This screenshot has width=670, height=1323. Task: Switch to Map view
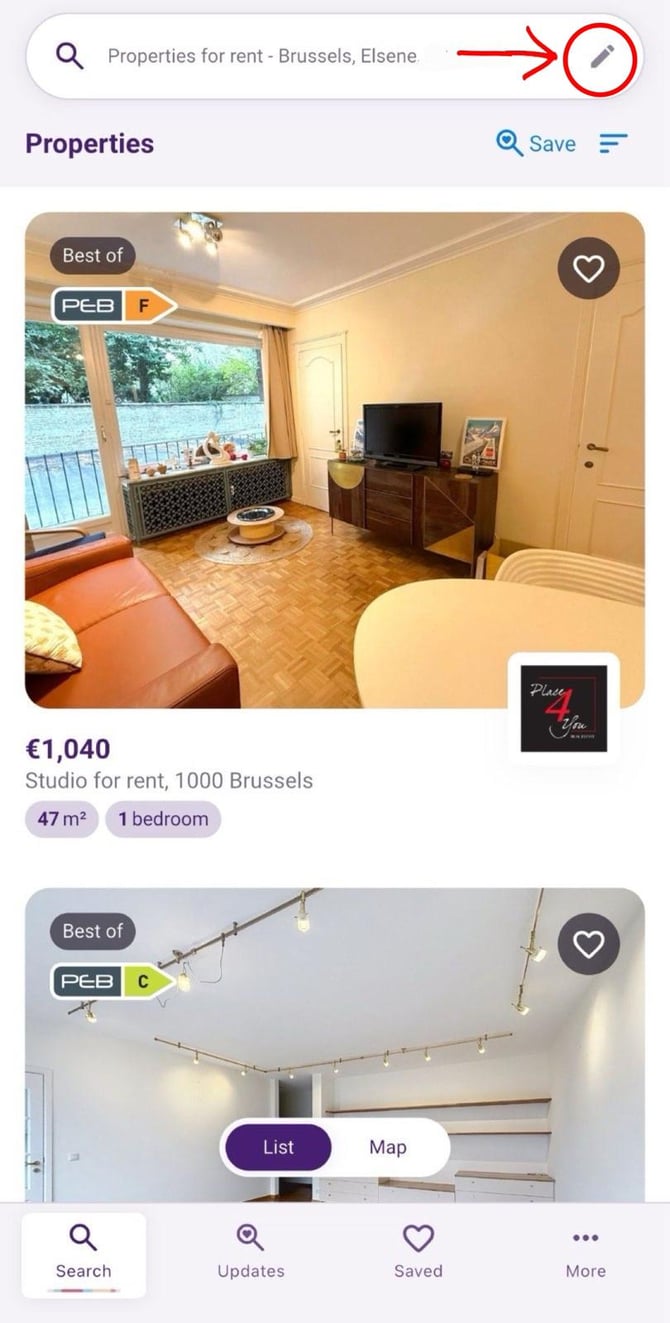point(388,1147)
